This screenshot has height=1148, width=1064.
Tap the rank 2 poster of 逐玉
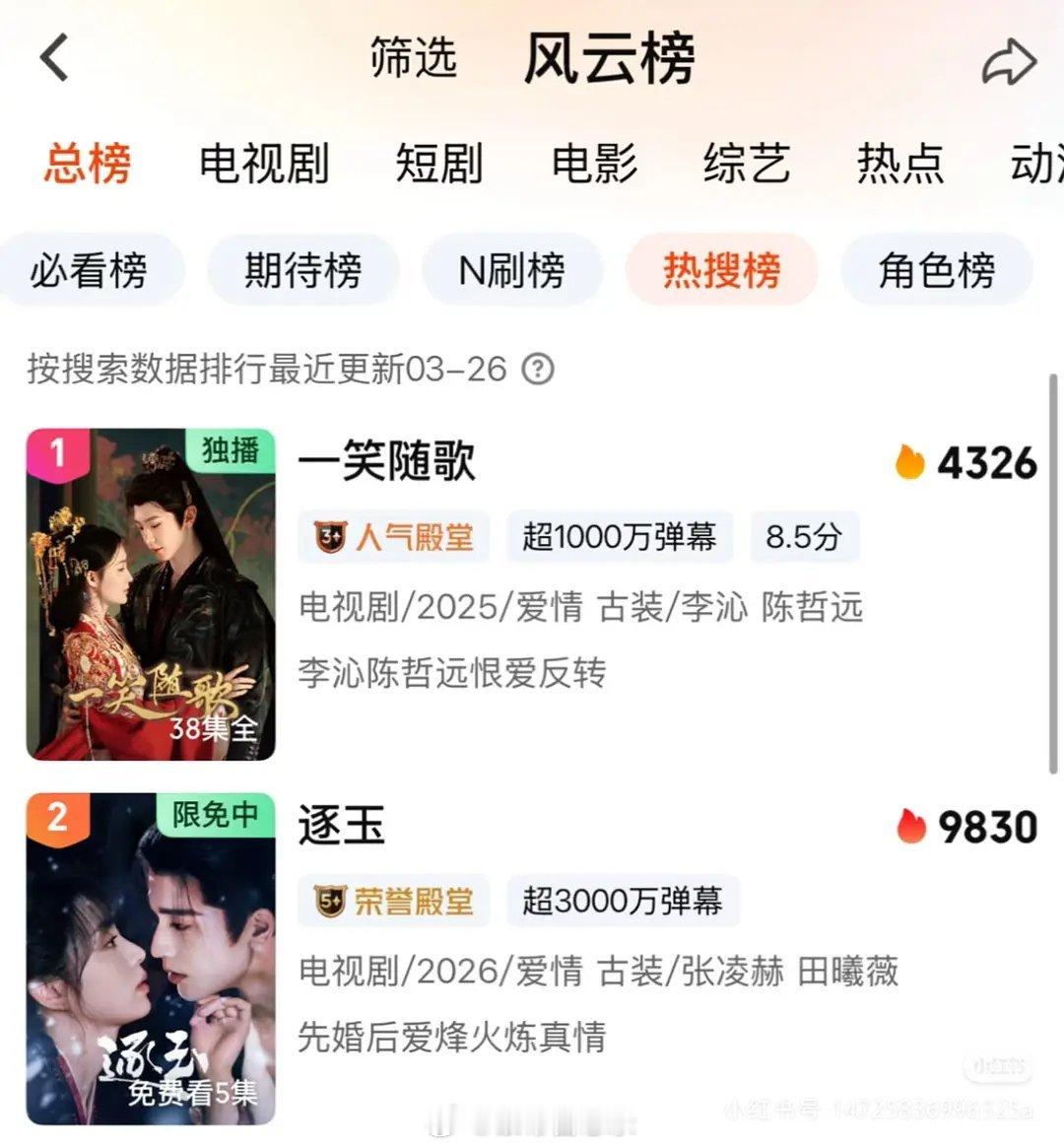click(151, 961)
